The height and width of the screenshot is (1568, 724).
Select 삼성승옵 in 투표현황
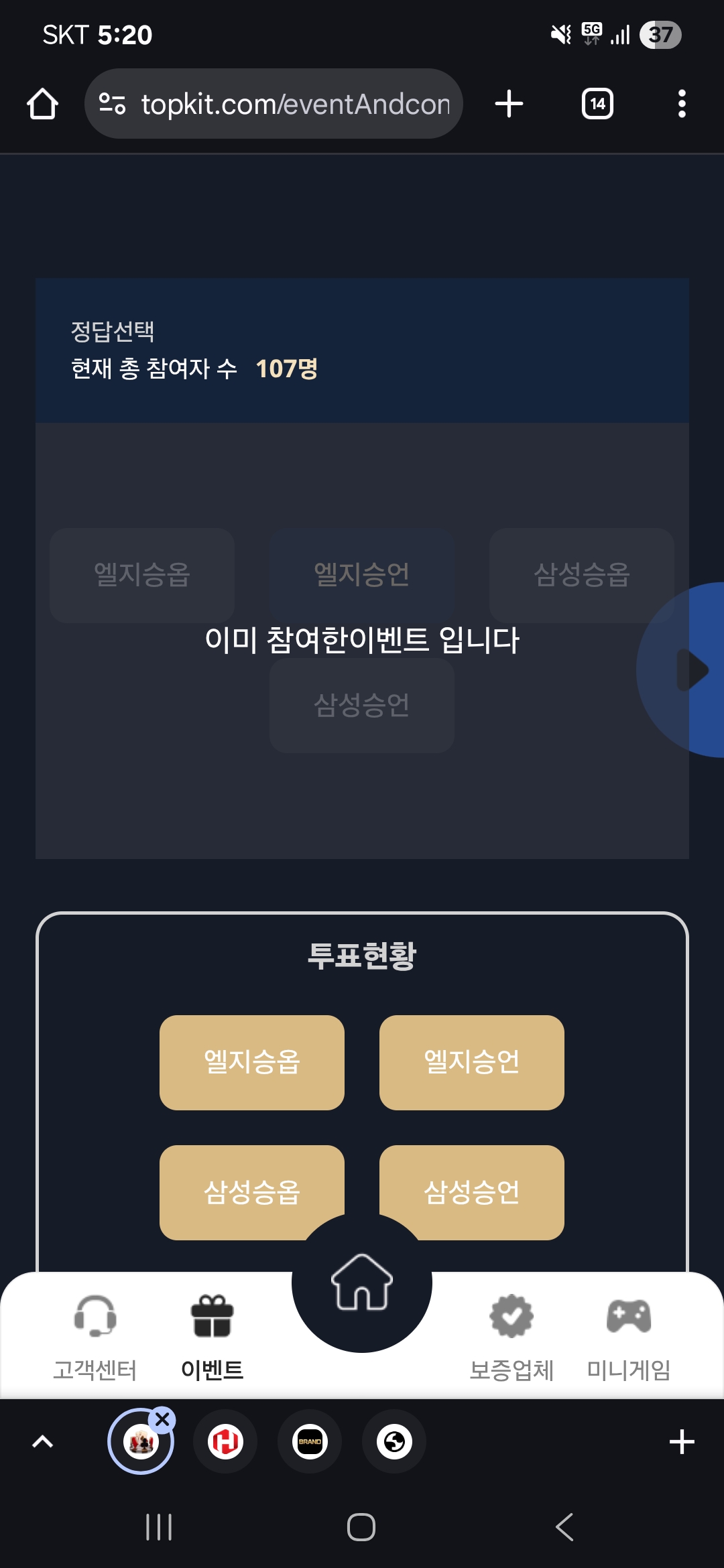[x=252, y=1192]
